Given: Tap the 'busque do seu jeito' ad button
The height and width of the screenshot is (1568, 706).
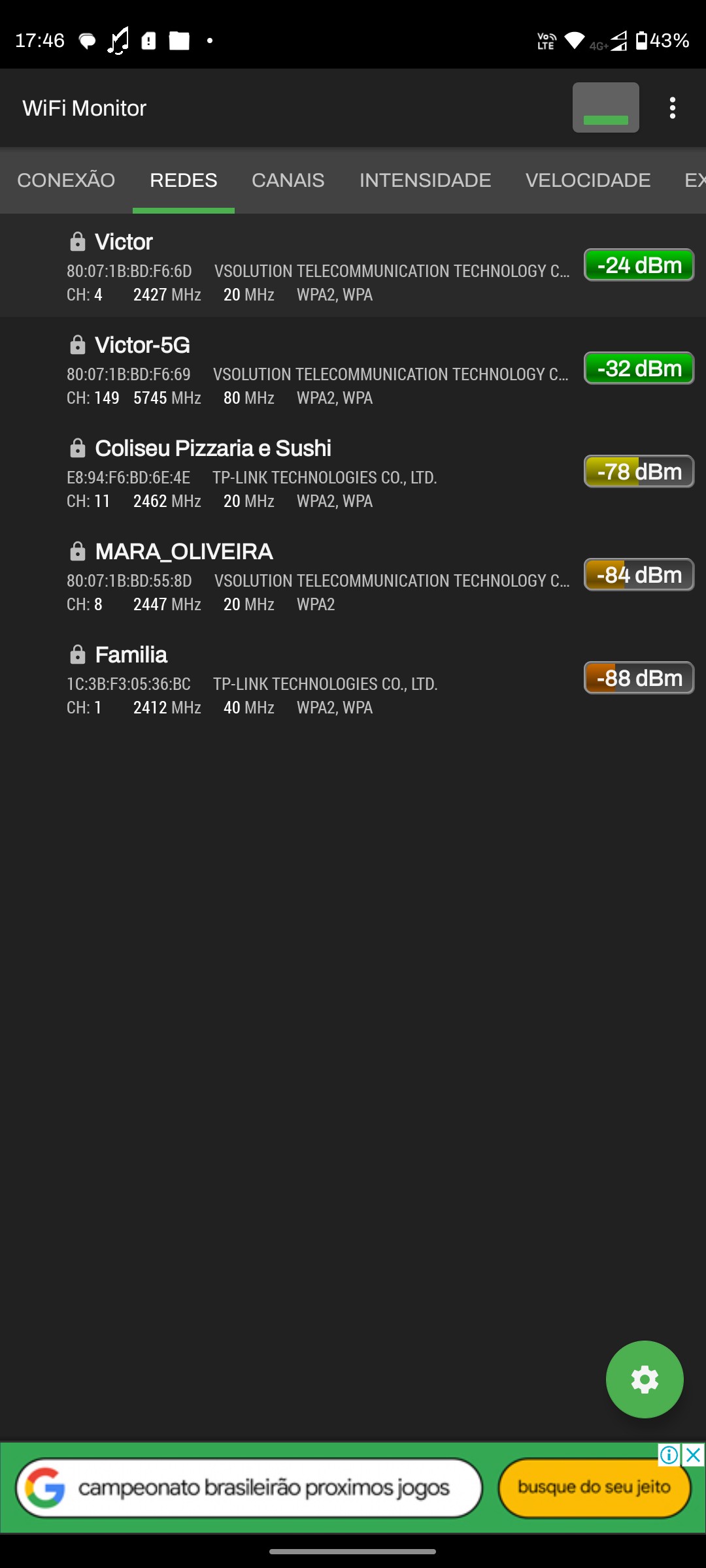Looking at the screenshot, I should tap(594, 1488).
